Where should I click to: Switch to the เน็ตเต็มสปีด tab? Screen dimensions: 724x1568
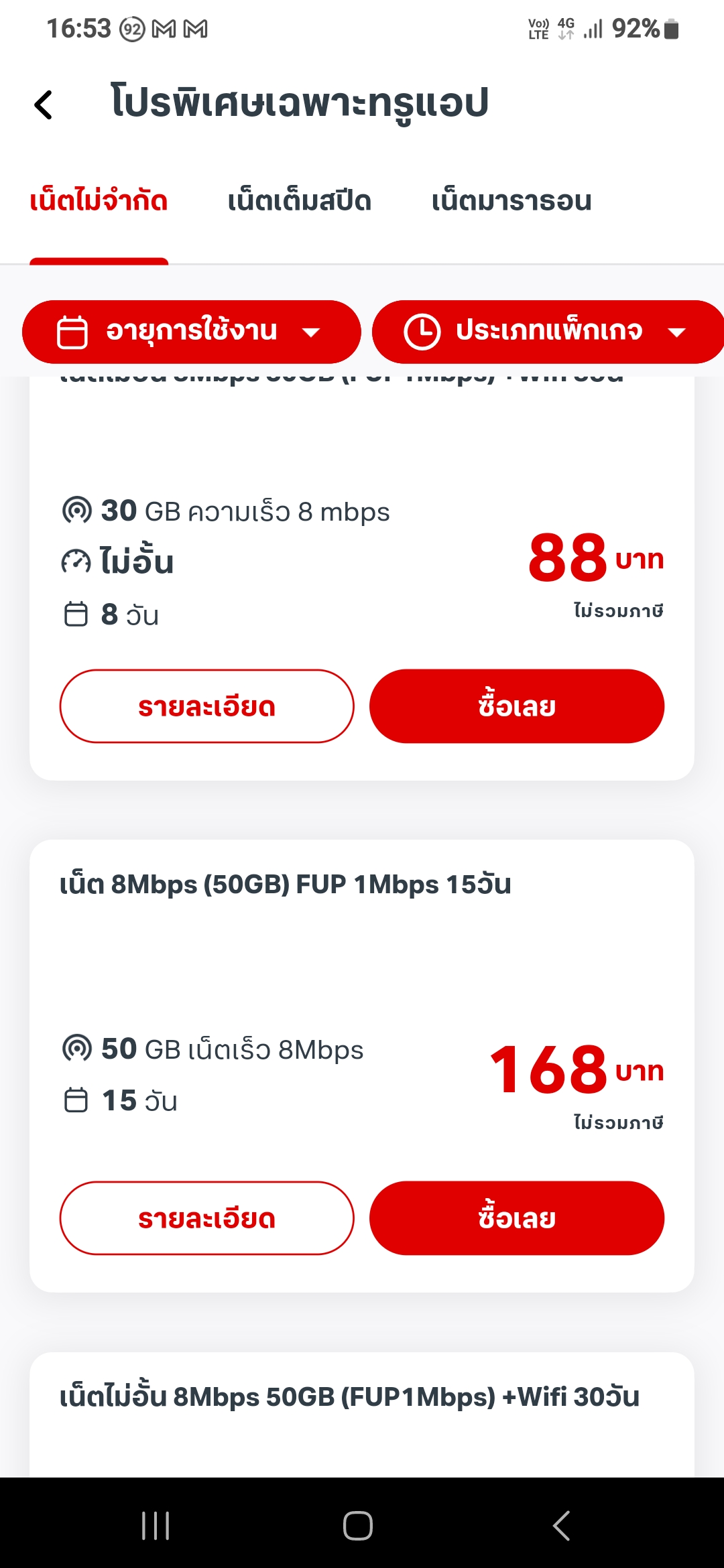click(300, 200)
